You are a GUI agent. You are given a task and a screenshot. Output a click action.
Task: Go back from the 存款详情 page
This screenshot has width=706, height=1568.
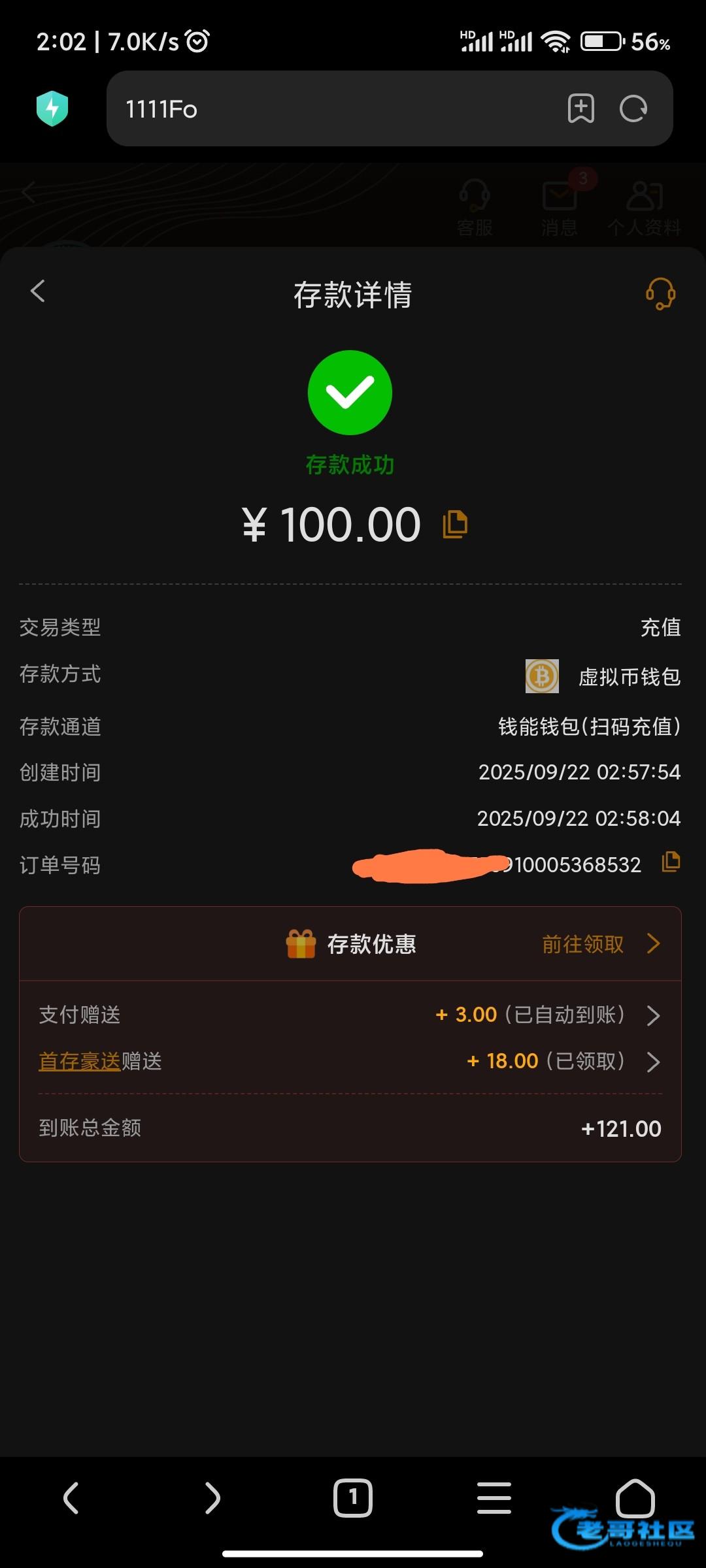(38, 291)
